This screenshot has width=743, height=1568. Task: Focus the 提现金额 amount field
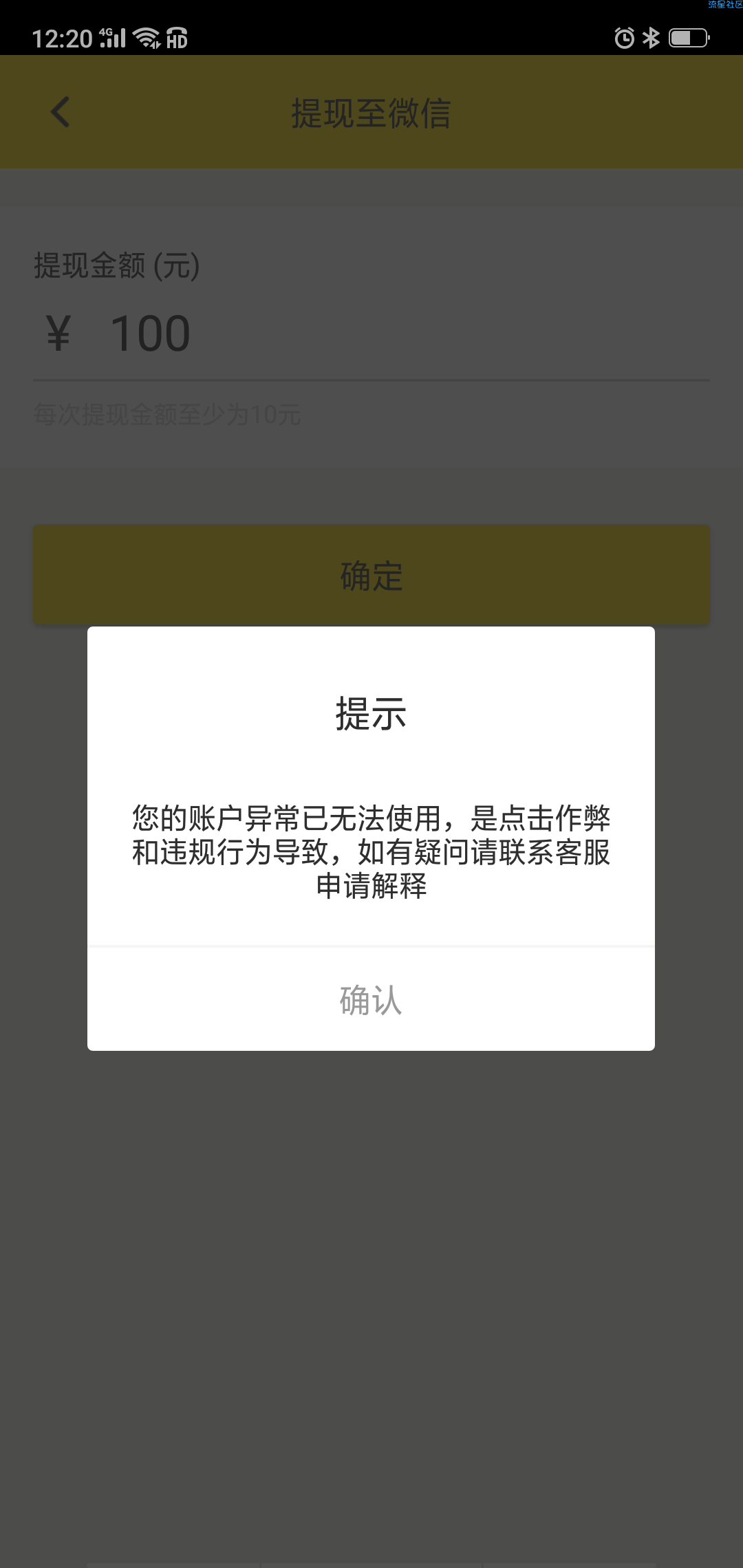tap(406, 334)
